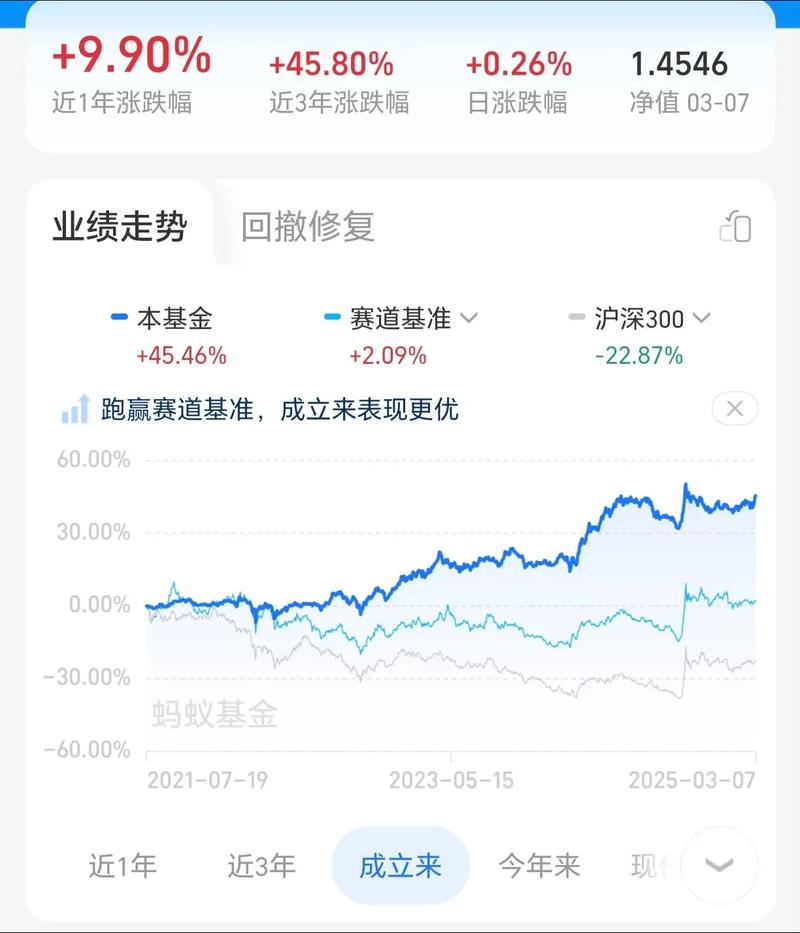Switch to 今年来 performance view
Image resolution: width=800 pixels, height=933 pixels.
(x=538, y=865)
